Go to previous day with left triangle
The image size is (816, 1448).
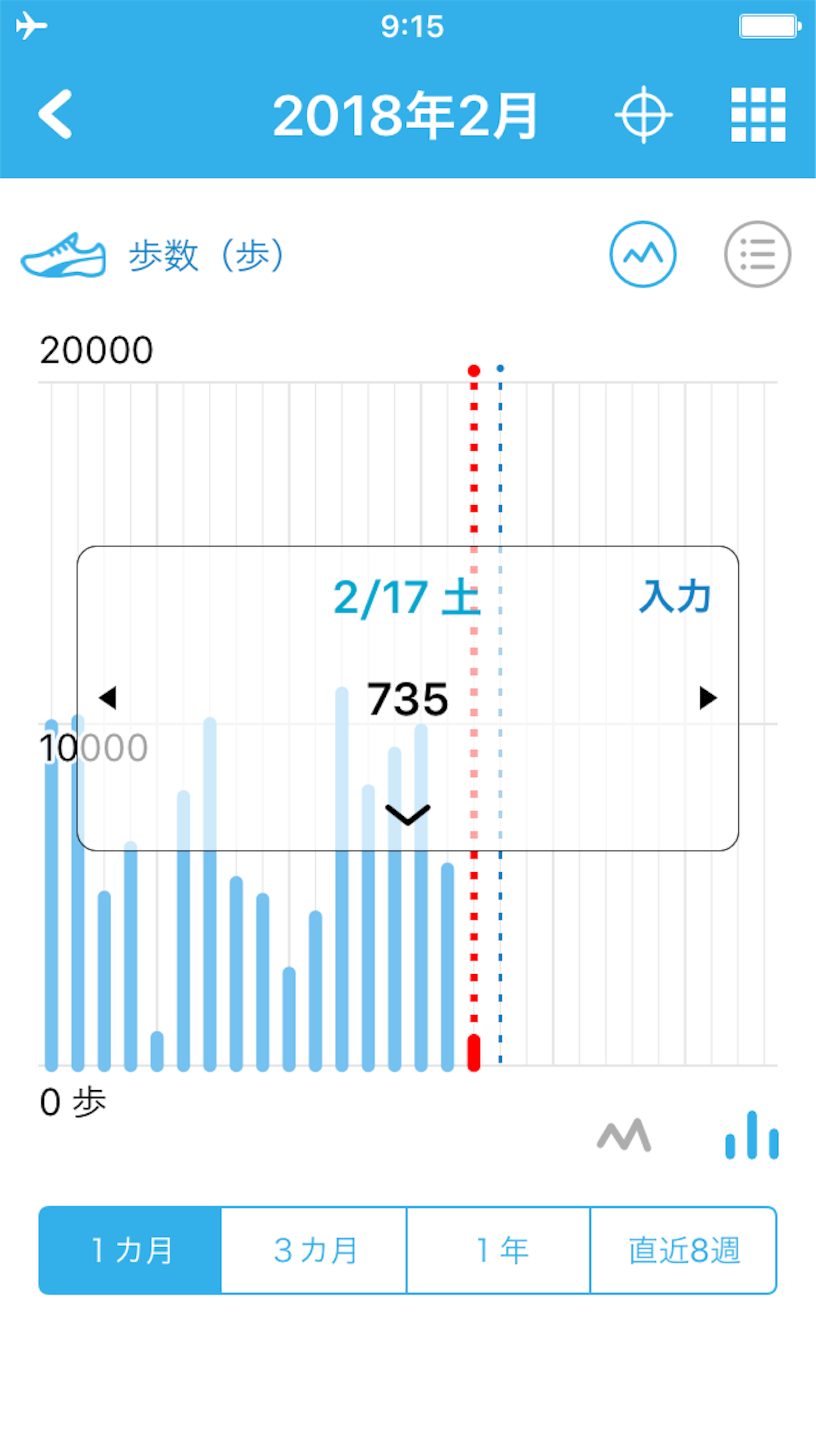pos(107,698)
